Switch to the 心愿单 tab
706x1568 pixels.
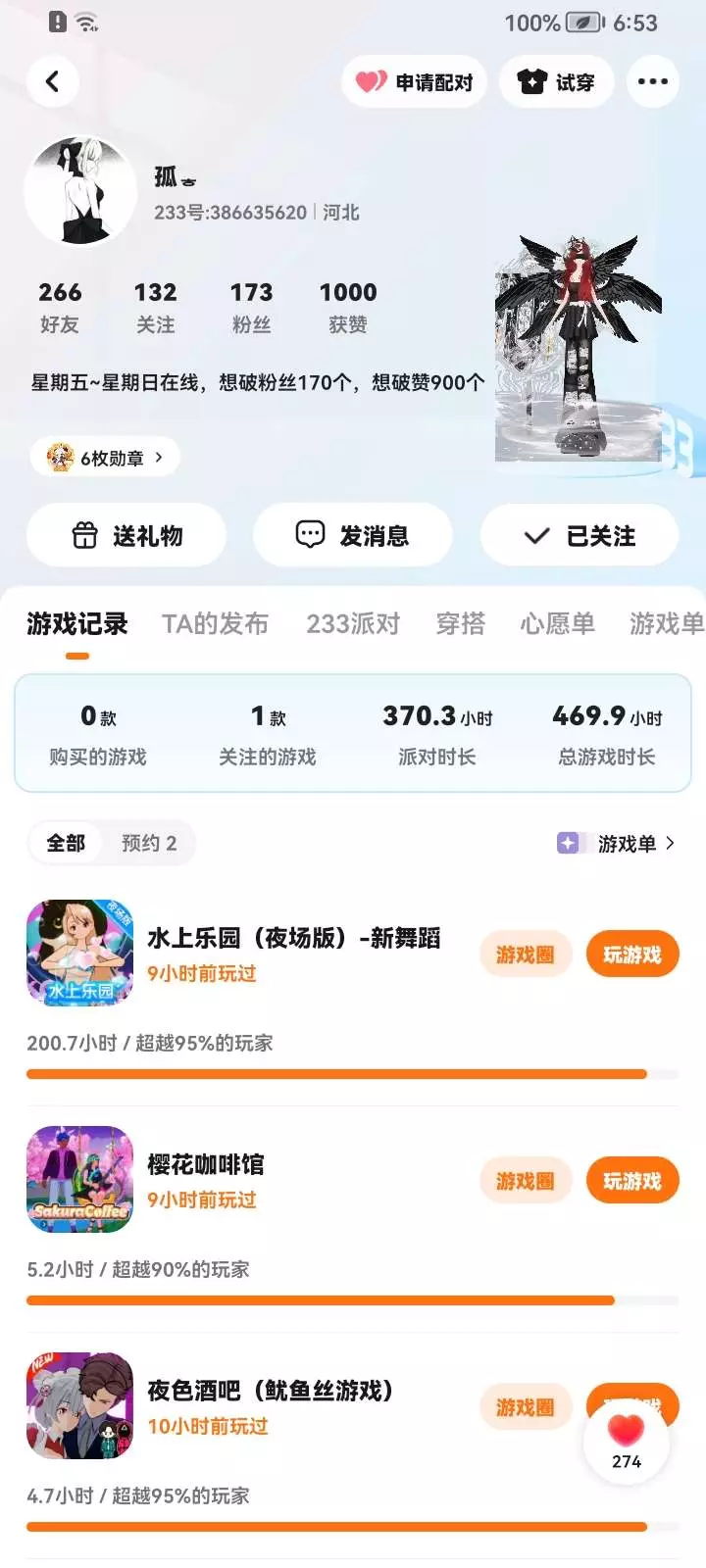(557, 623)
